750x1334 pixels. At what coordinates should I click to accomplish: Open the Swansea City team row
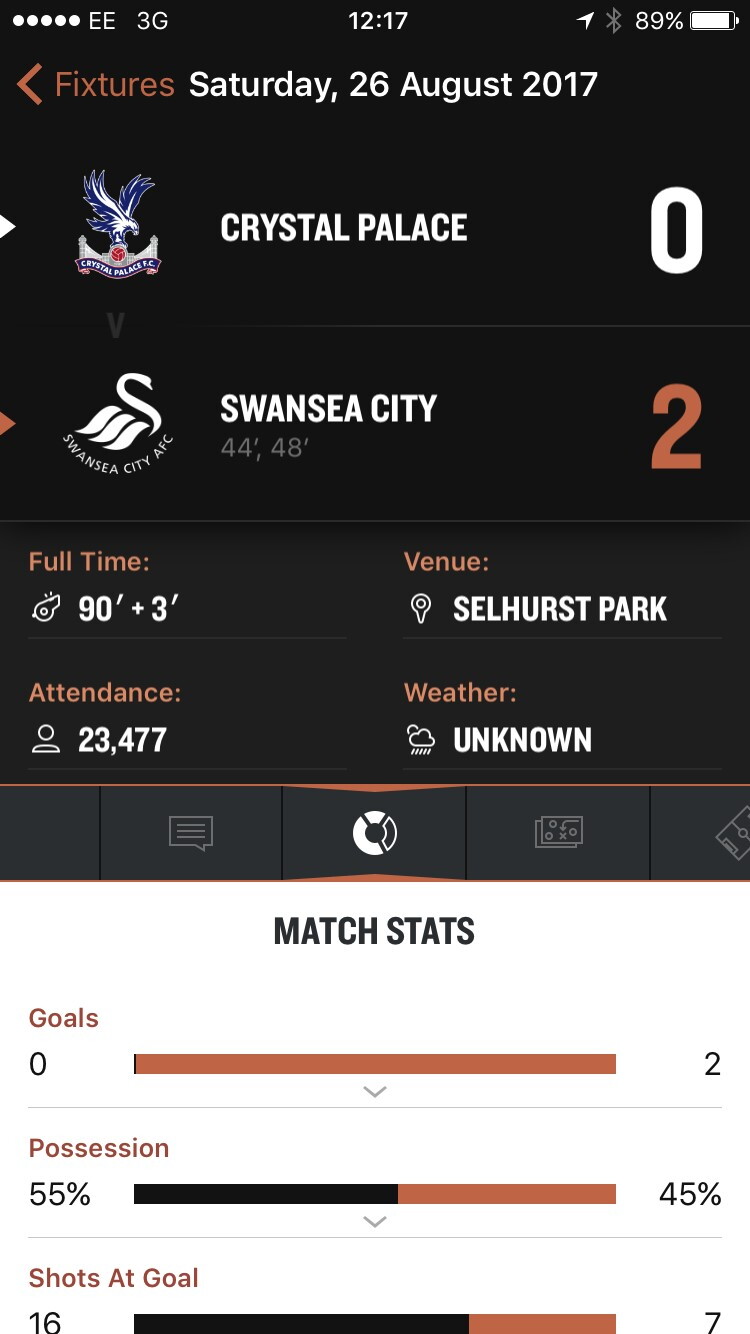[375, 424]
